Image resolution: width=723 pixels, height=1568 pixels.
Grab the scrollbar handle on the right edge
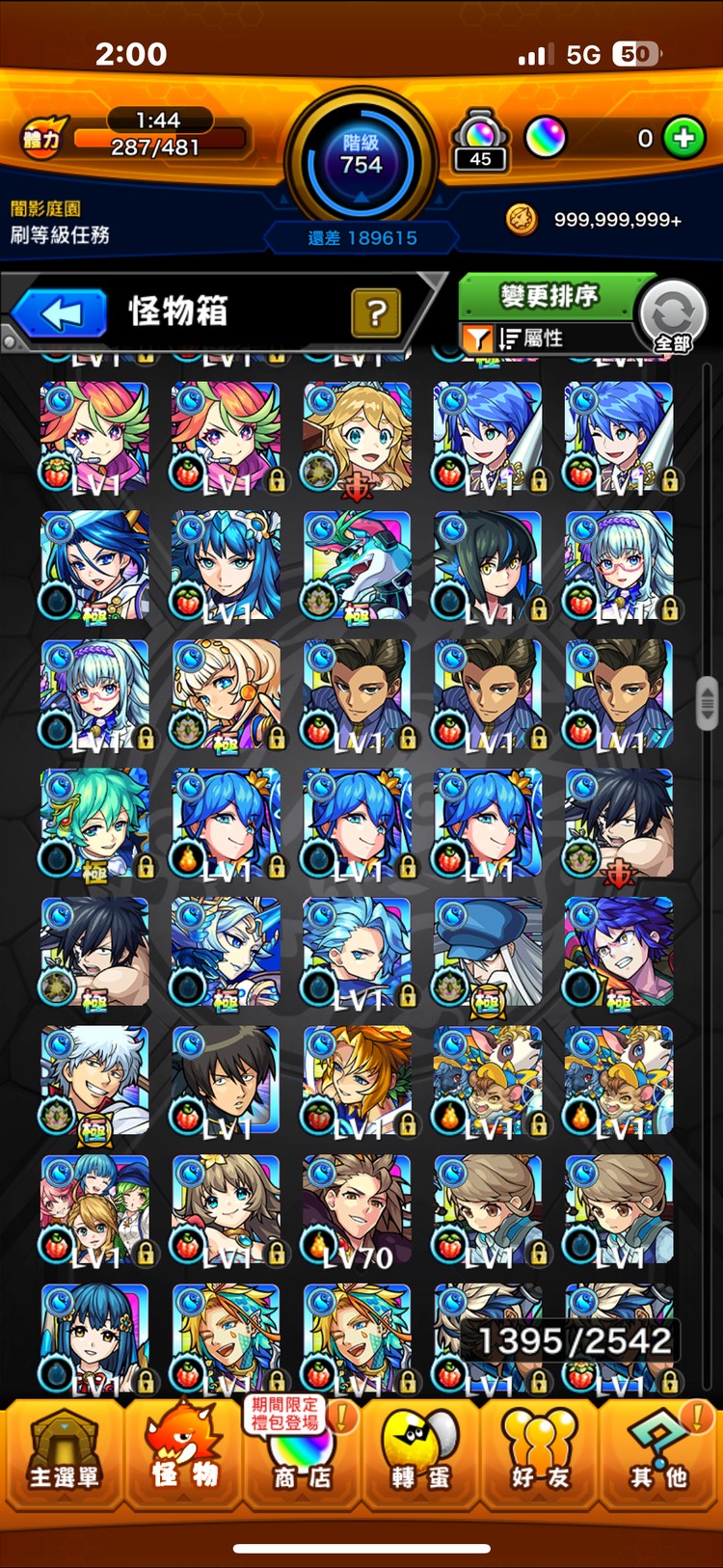(708, 703)
